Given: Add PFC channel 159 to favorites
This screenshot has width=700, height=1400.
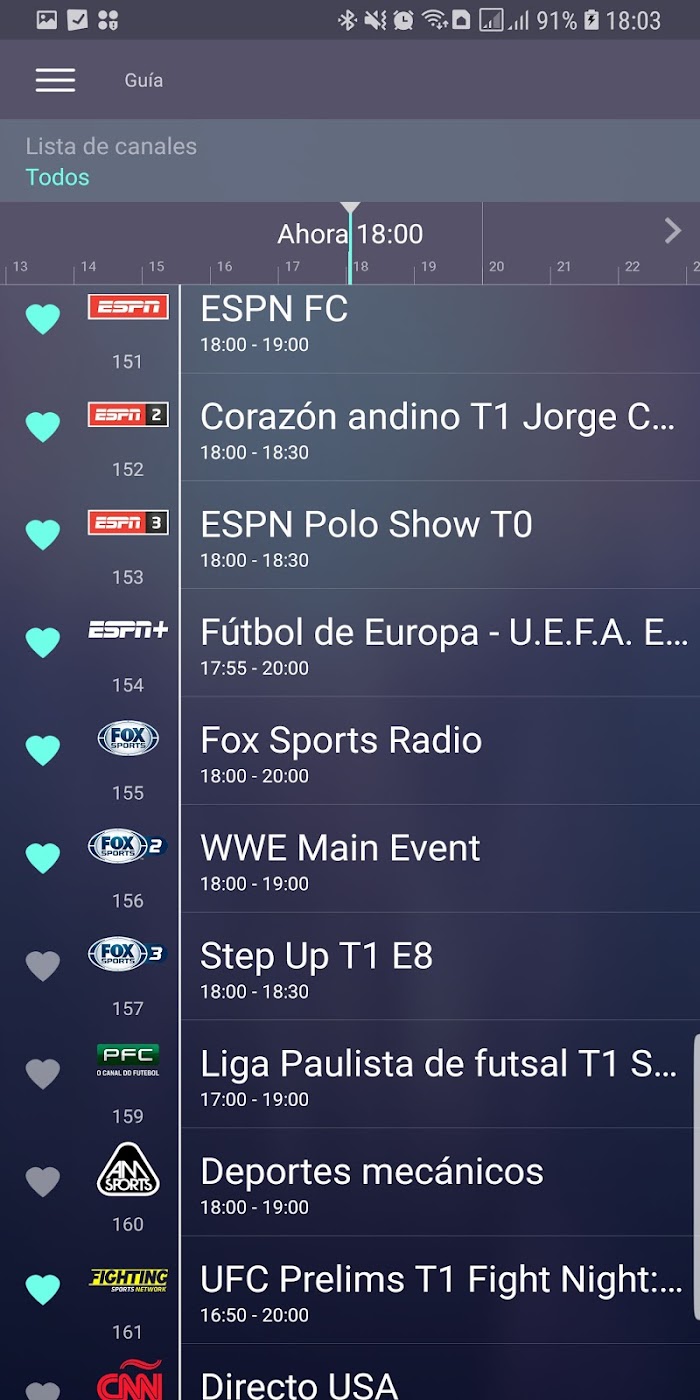Looking at the screenshot, I should point(42,1074).
